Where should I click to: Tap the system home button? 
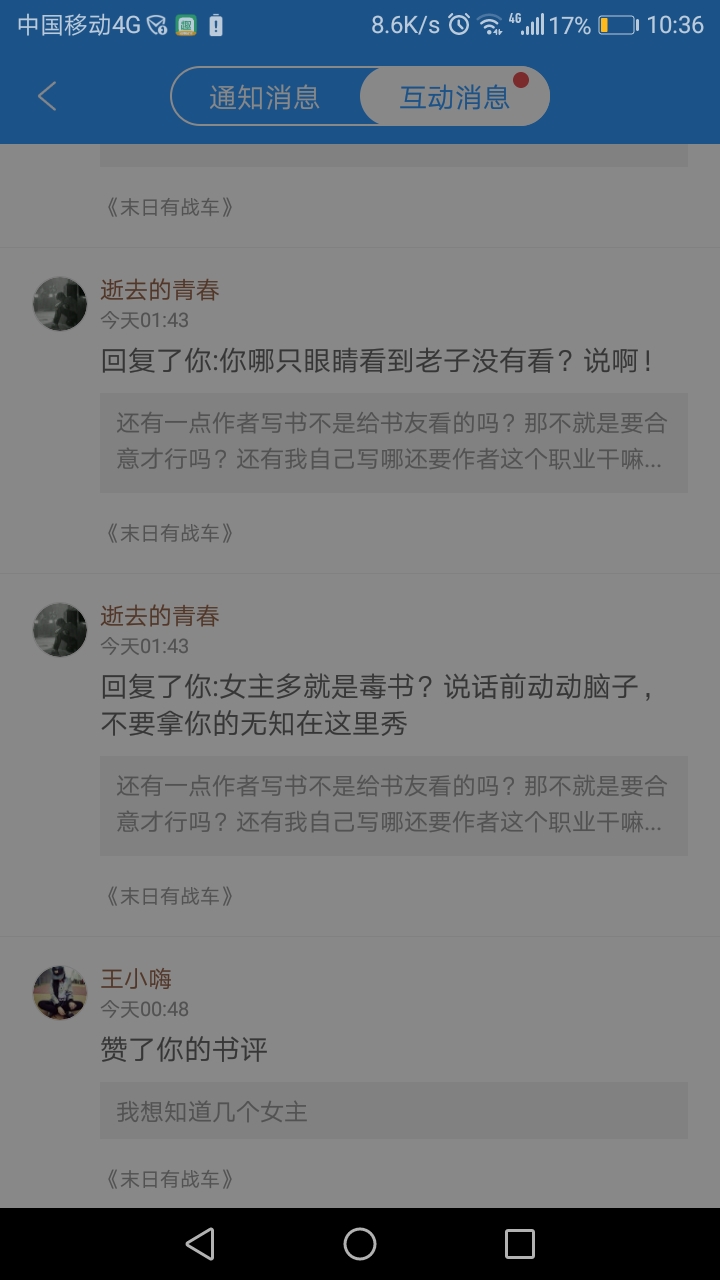coord(360,1244)
